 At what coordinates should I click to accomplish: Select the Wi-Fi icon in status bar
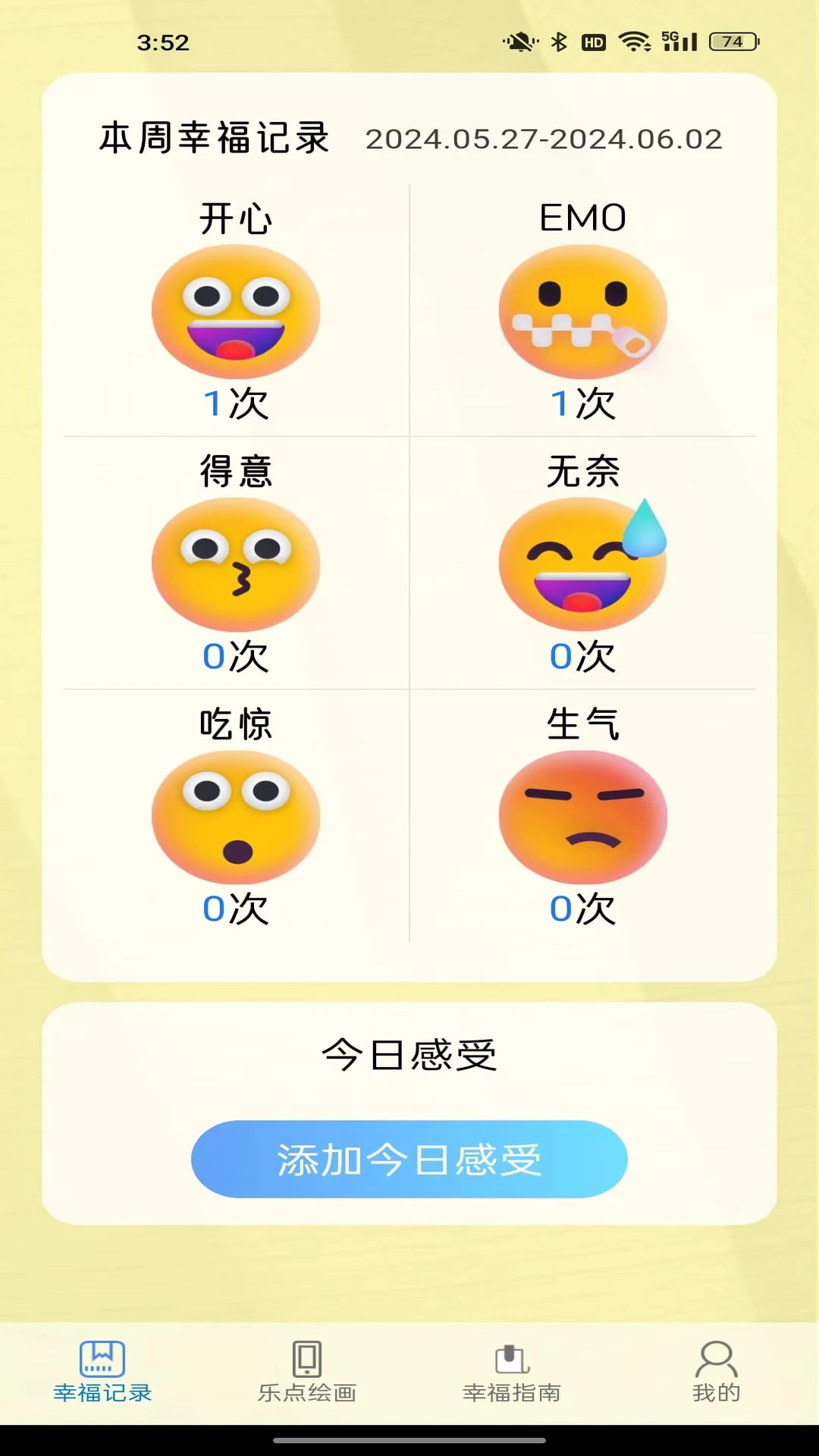click(634, 43)
